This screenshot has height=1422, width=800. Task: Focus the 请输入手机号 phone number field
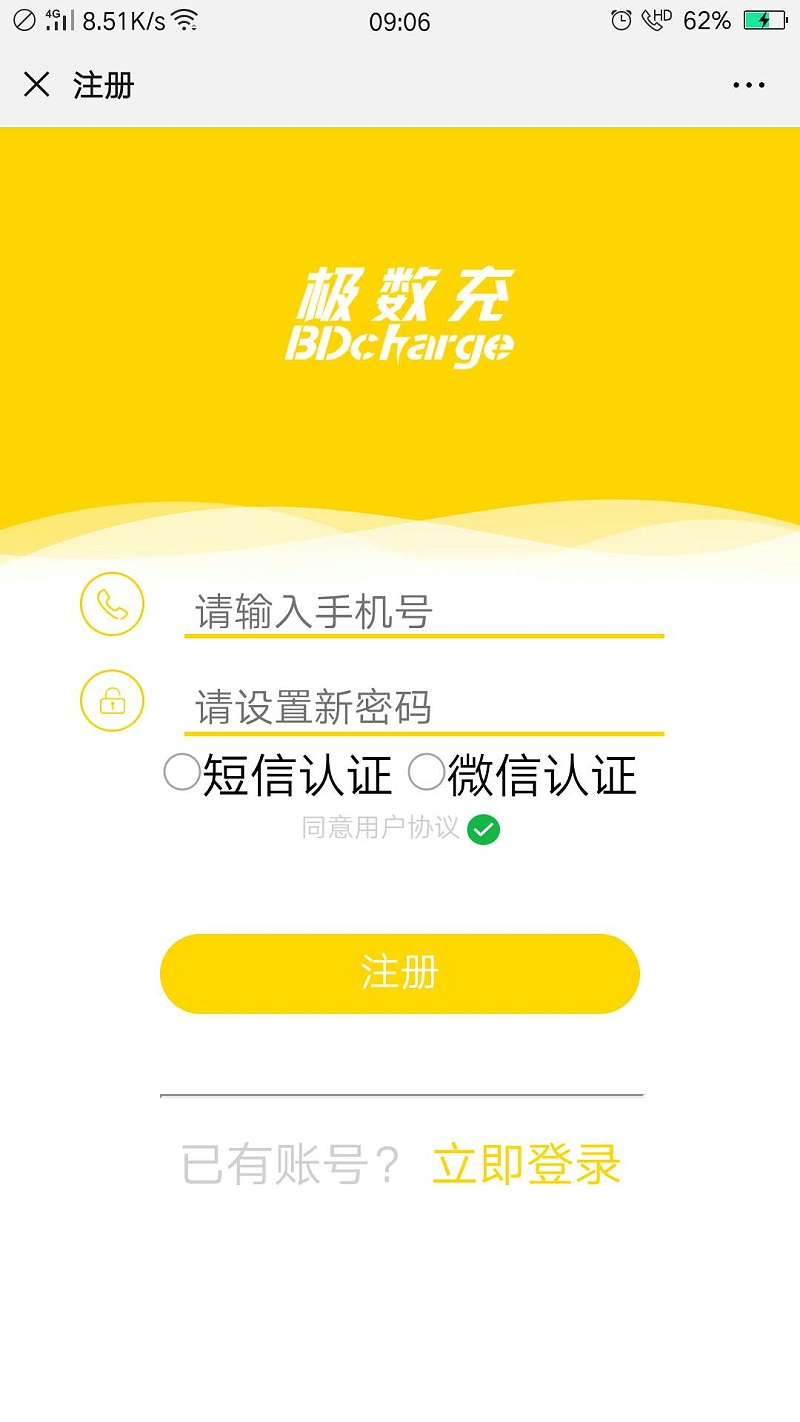pos(423,611)
